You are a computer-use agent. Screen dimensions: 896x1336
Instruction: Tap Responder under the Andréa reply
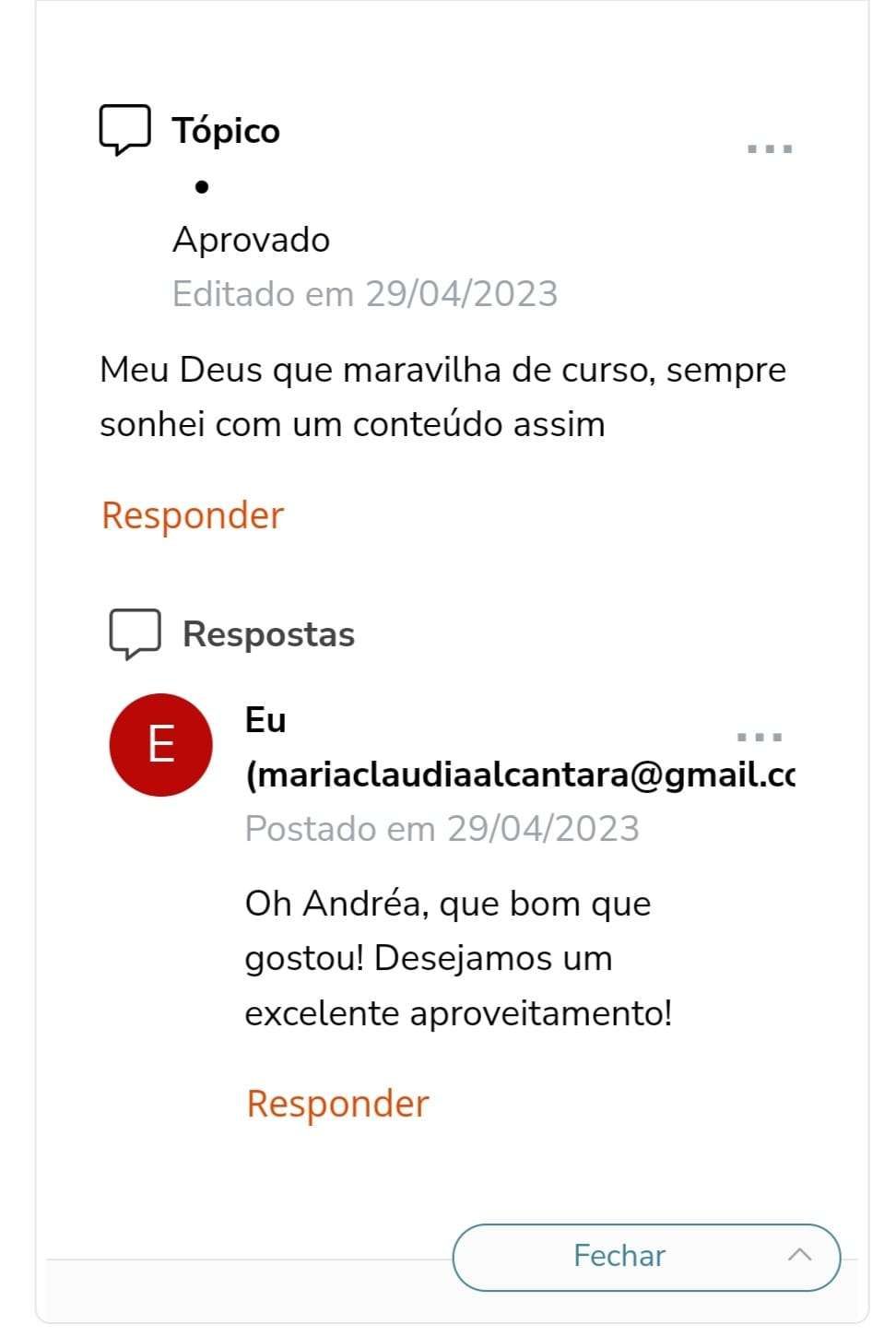[x=337, y=1104]
